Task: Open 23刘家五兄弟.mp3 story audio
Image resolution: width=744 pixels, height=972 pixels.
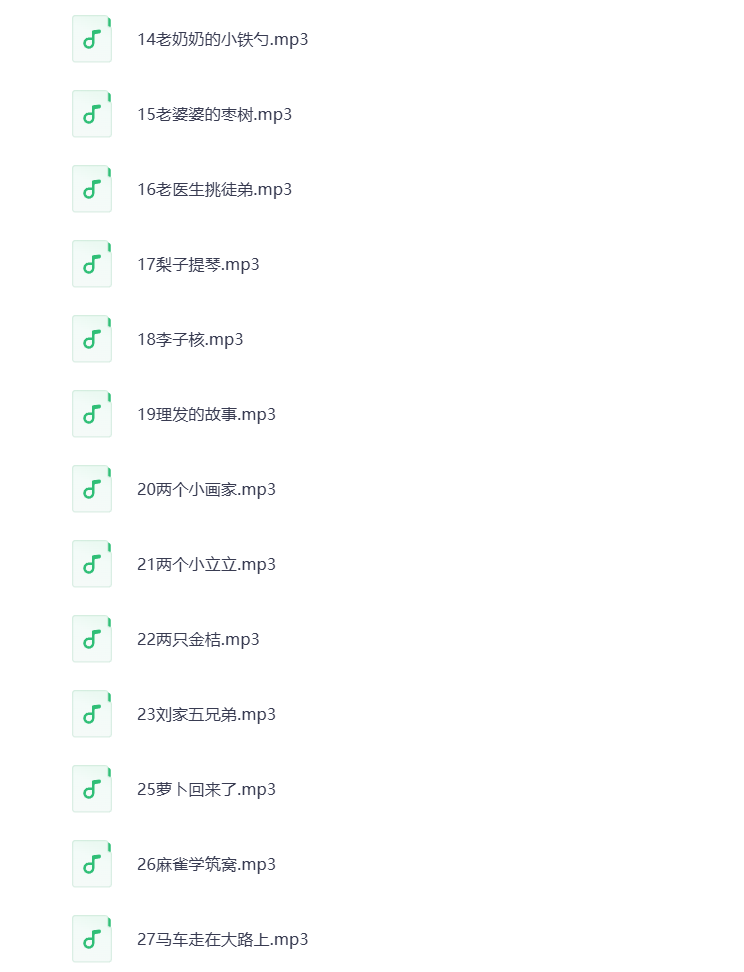Action: click(206, 715)
